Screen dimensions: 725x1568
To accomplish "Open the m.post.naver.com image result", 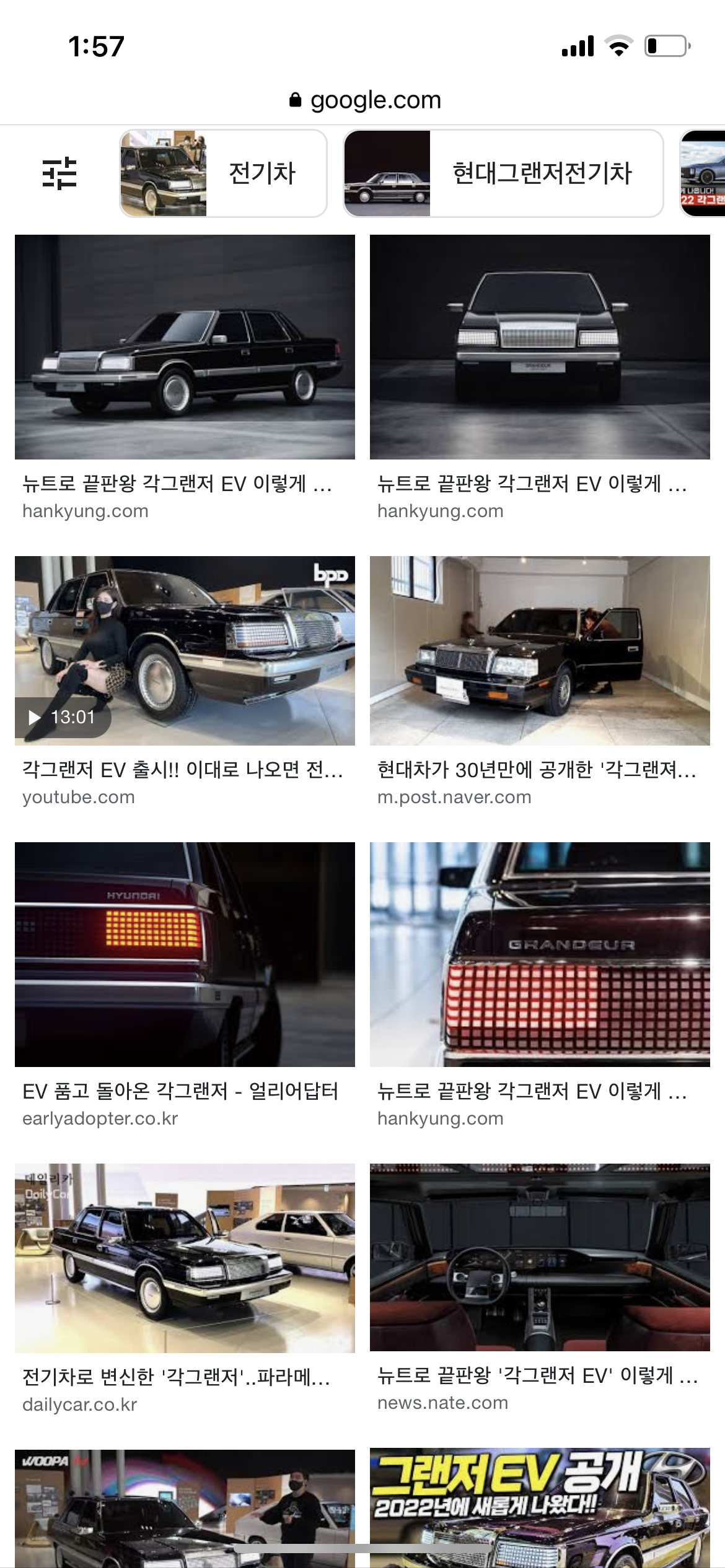I will click(x=540, y=650).
